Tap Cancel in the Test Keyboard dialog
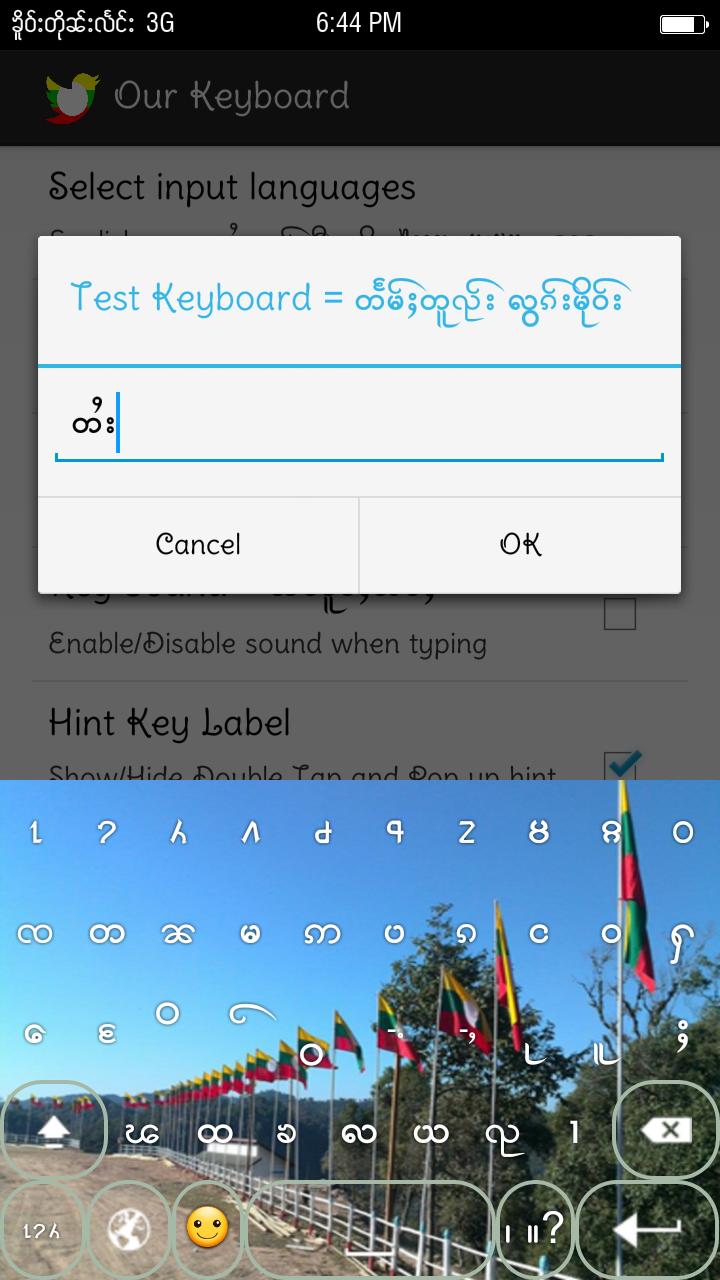The width and height of the screenshot is (720, 1280). pyautogui.click(x=198, y=545)
